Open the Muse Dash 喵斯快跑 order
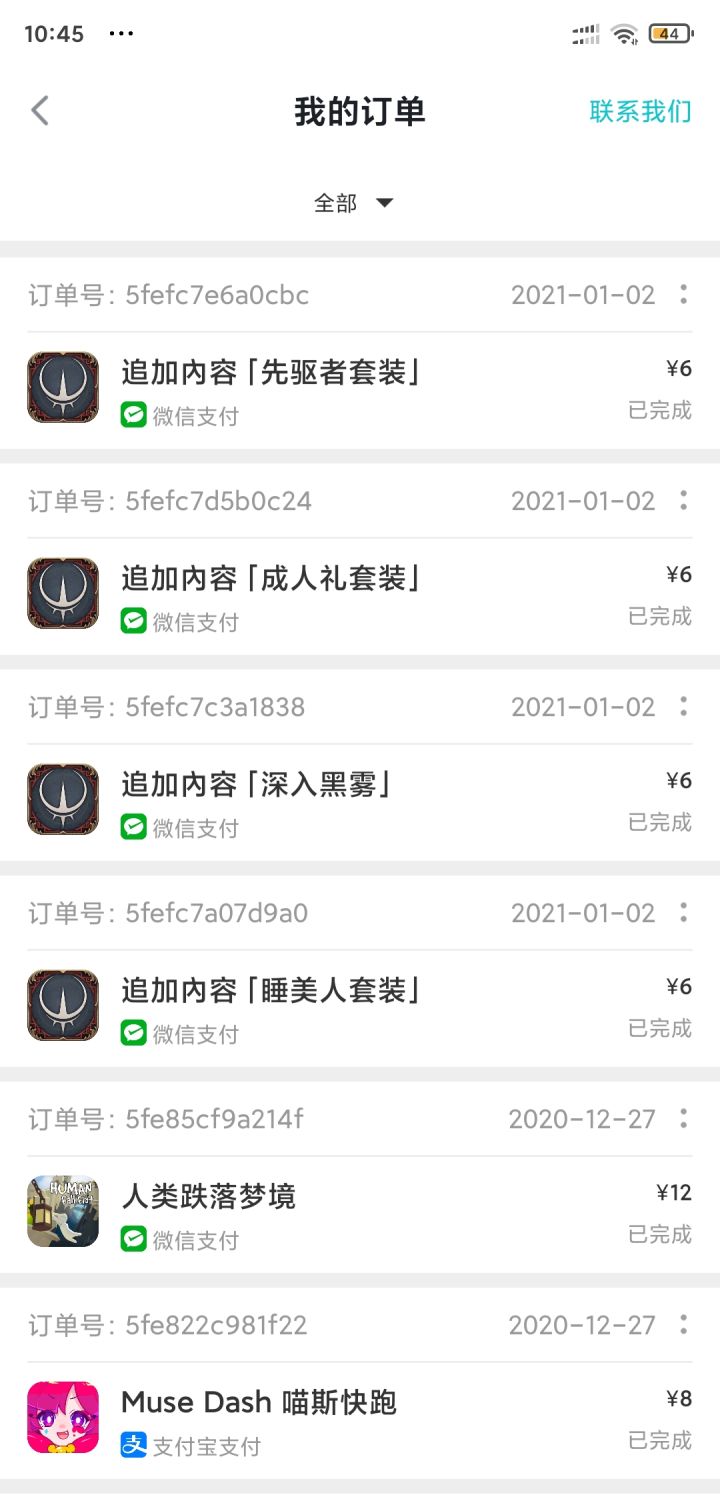Viewport: 720px width, 1499px height. click(x=360, y=1420)
